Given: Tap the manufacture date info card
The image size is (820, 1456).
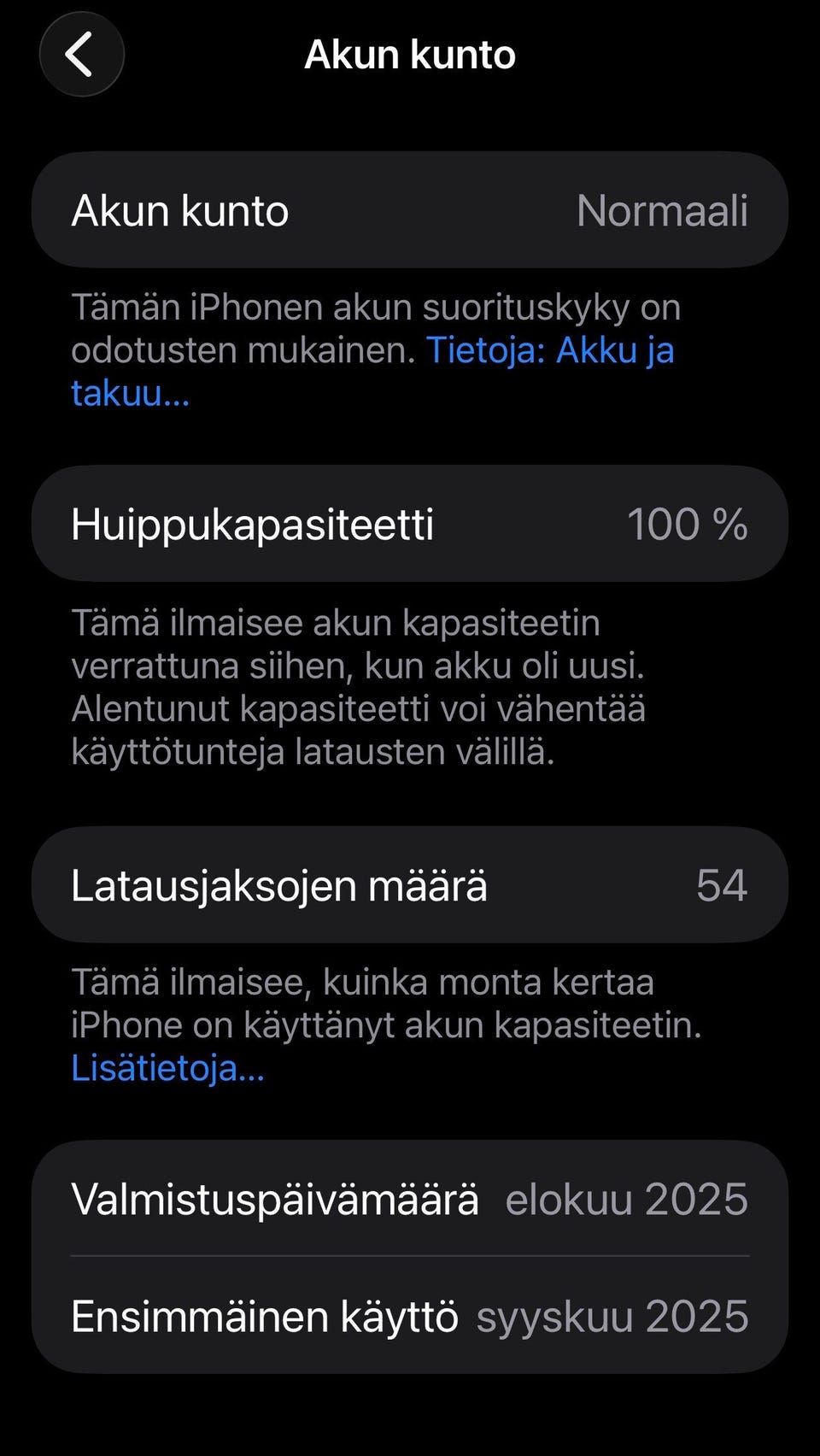Looking at the screenshot, I should (410, 1198).
